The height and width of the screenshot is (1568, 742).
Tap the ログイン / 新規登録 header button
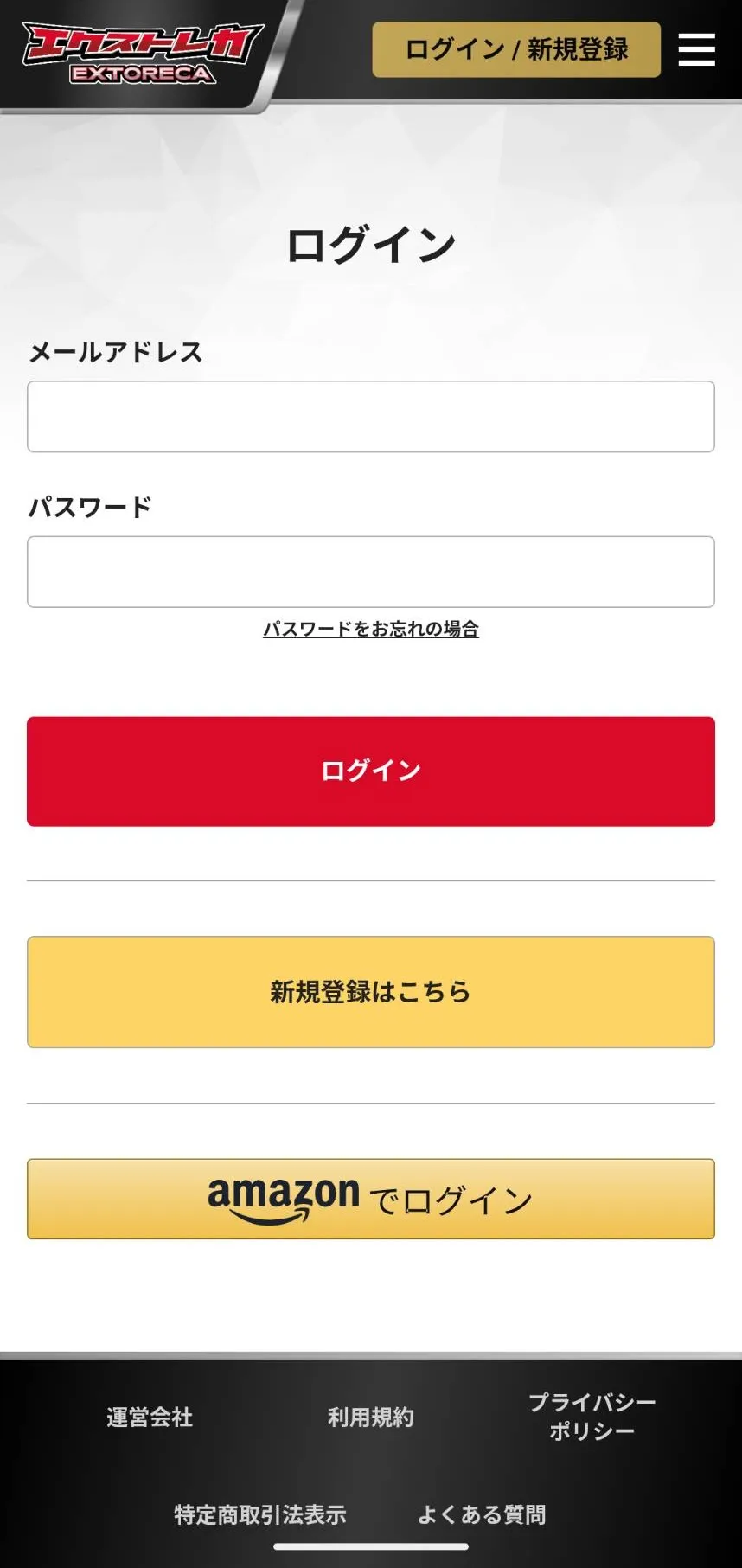coord(516,49)
